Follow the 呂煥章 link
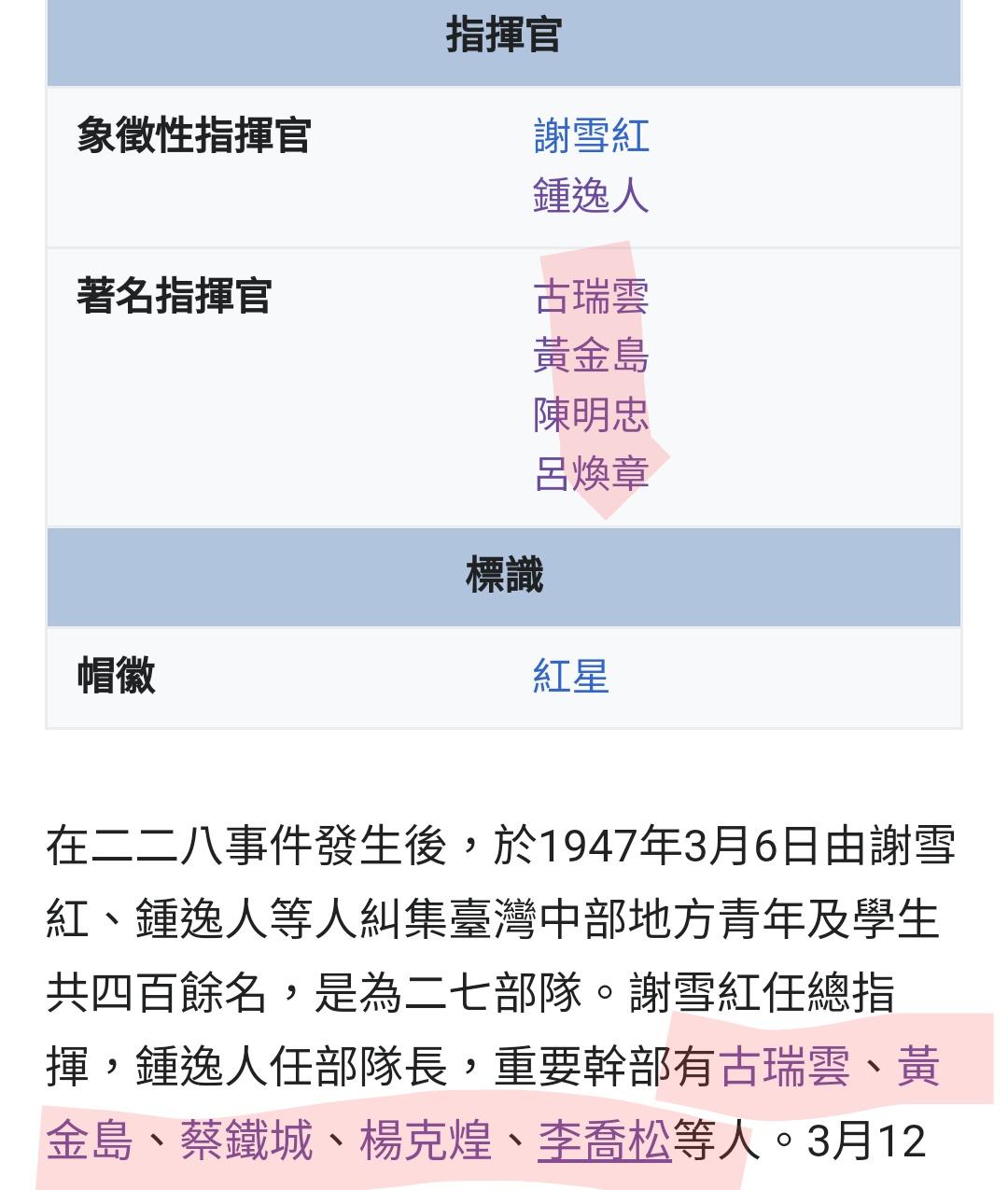The image size is (1008, 1190). point(591,474)
